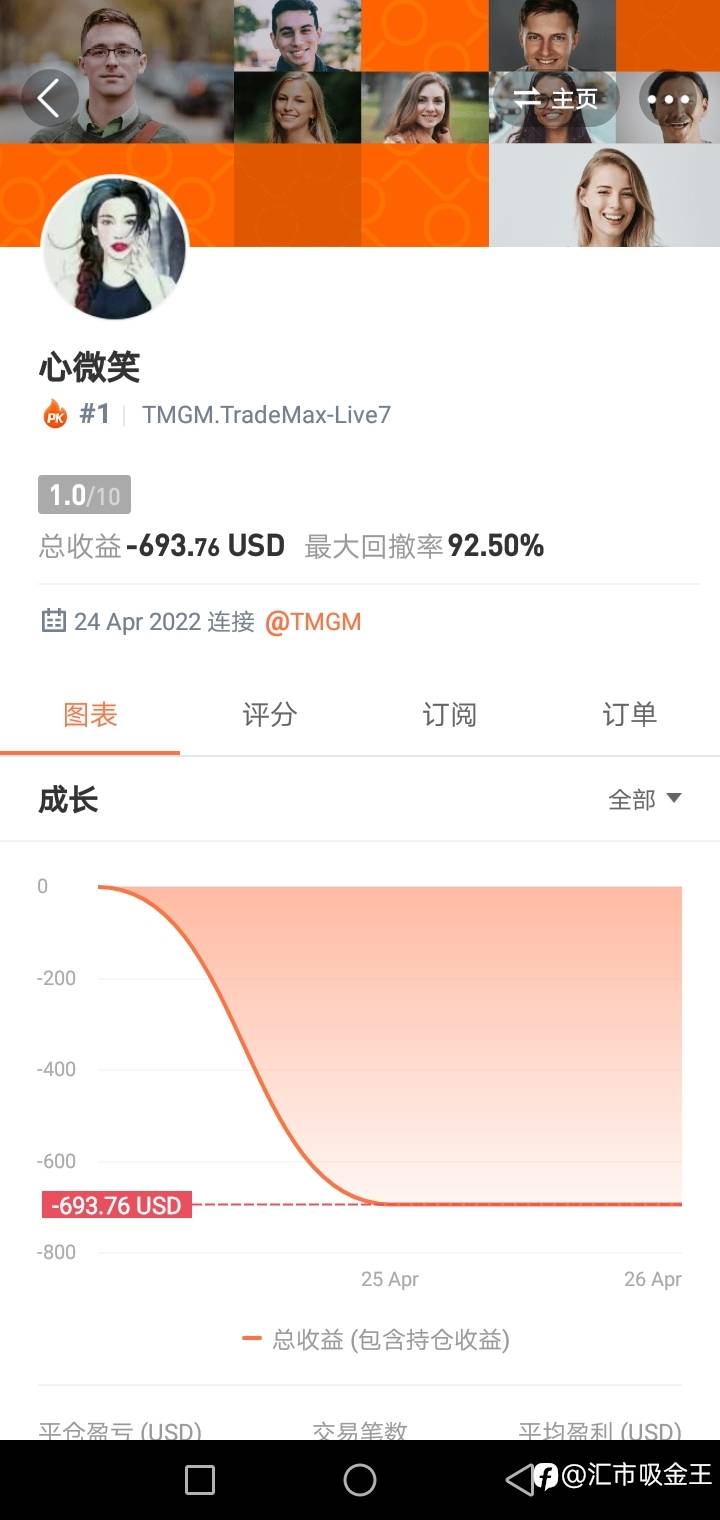Expand the 全部 time range dropdown

tap(630, 800)
